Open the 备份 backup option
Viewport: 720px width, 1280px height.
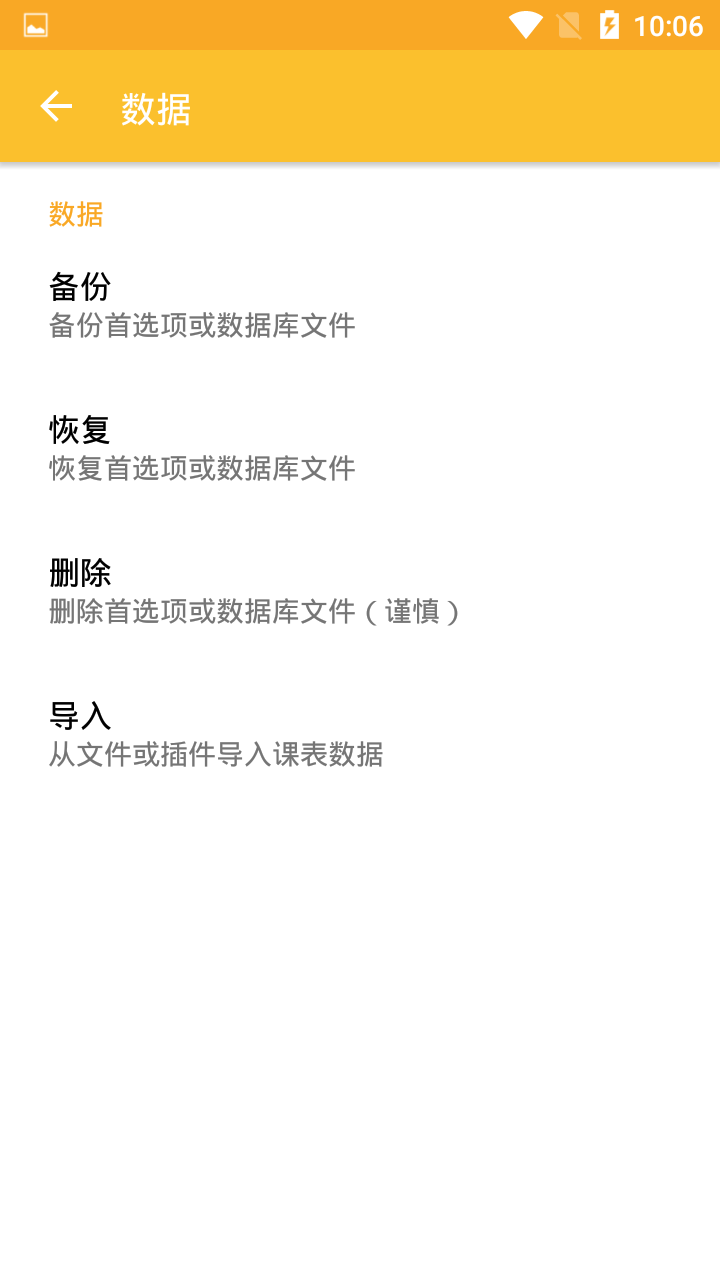pos(81,288)
